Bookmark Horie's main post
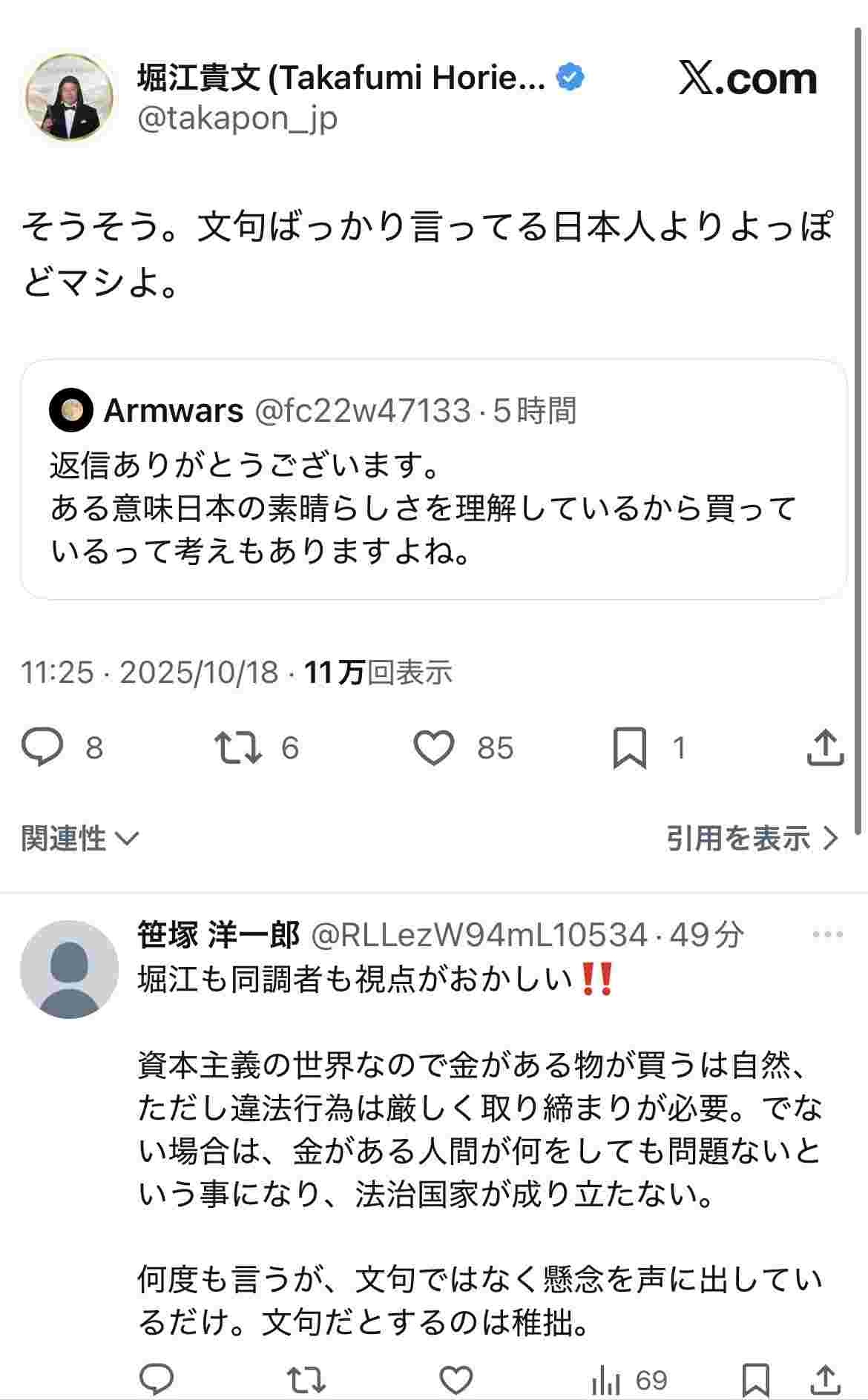Viewport: 868px width, 1400px height. pyautogui.click(x=629, y=747)
